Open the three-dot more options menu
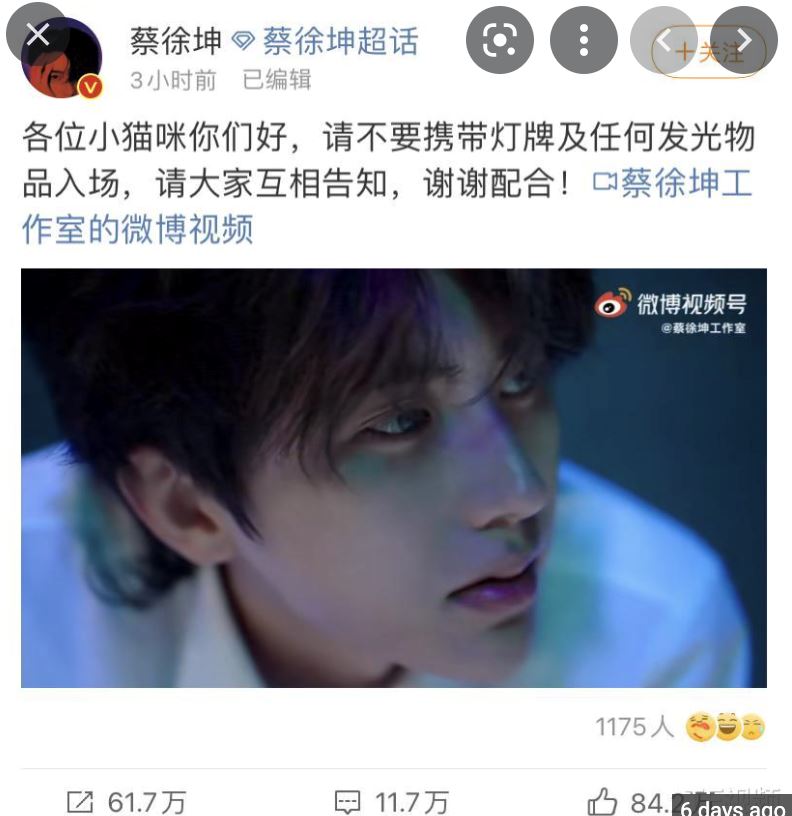This screenshot has height=816, width=792. 583,40
